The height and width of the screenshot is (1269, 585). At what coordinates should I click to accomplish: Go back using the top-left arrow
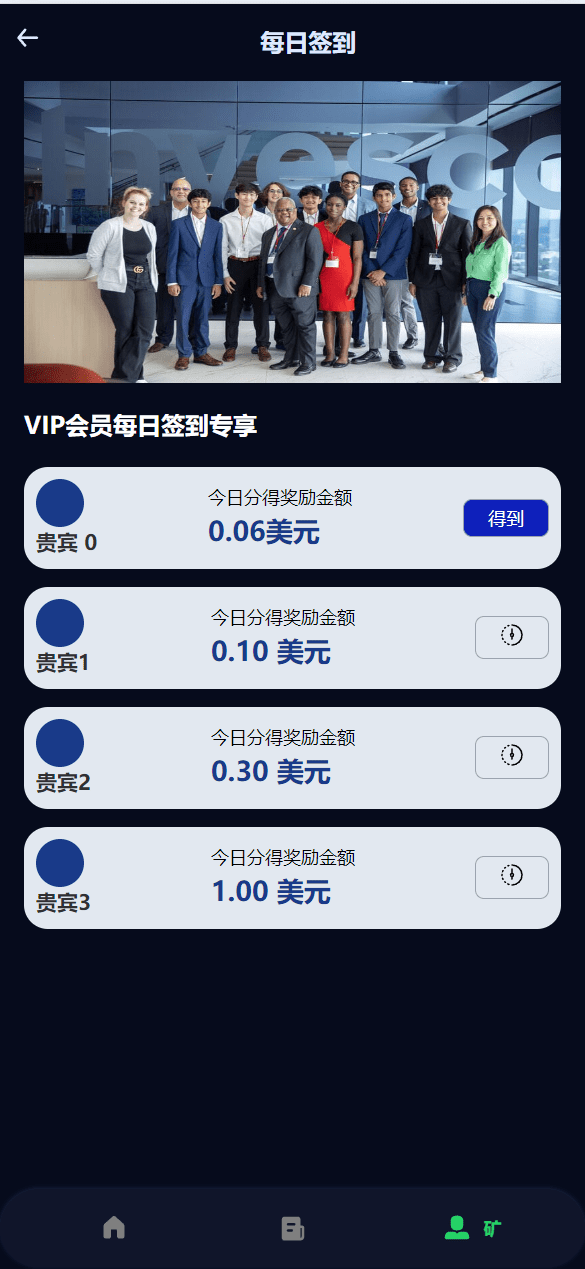click(27, 38)
